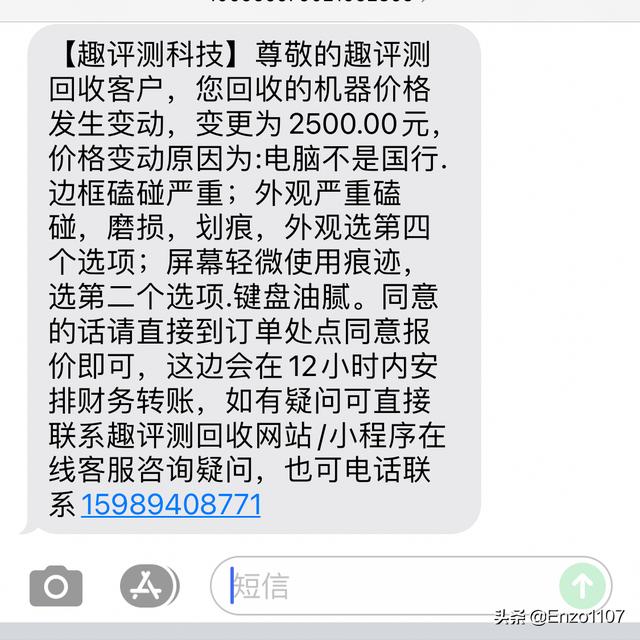Image resolution: width=640 pixels, height=640 pixels.
Task: Focus the 短信 message text field
Action: coord(390,586)
